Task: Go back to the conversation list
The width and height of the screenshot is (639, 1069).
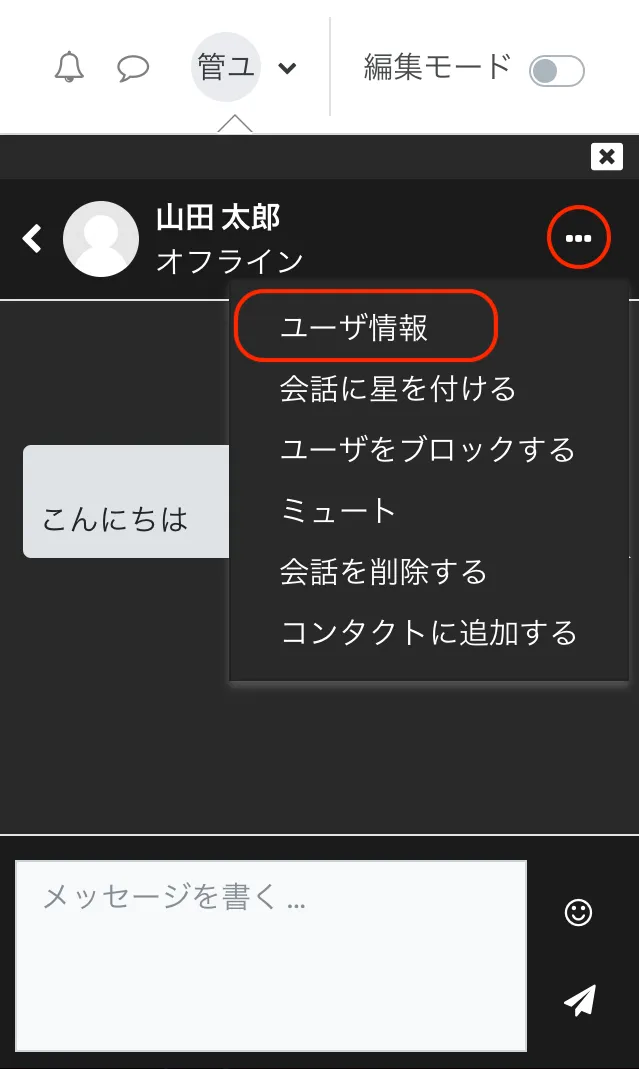Action: (x=33, y=239)
